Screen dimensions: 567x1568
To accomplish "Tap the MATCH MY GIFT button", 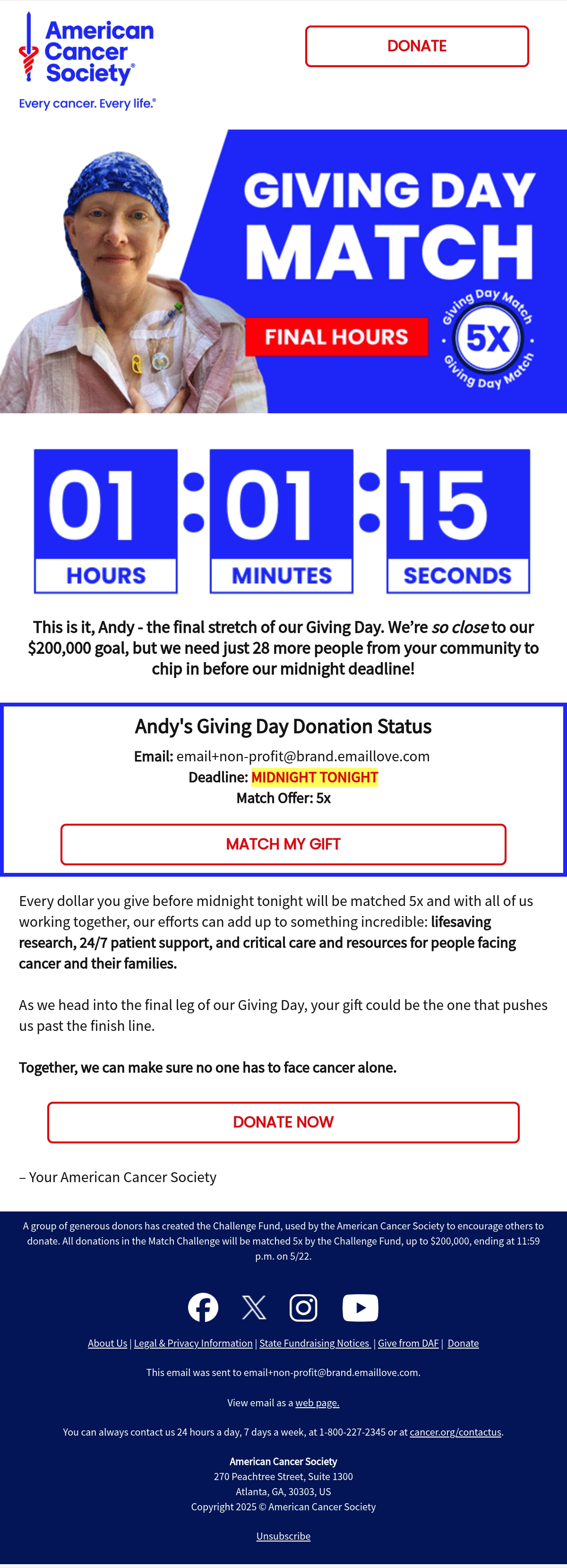I will [283, 844].
